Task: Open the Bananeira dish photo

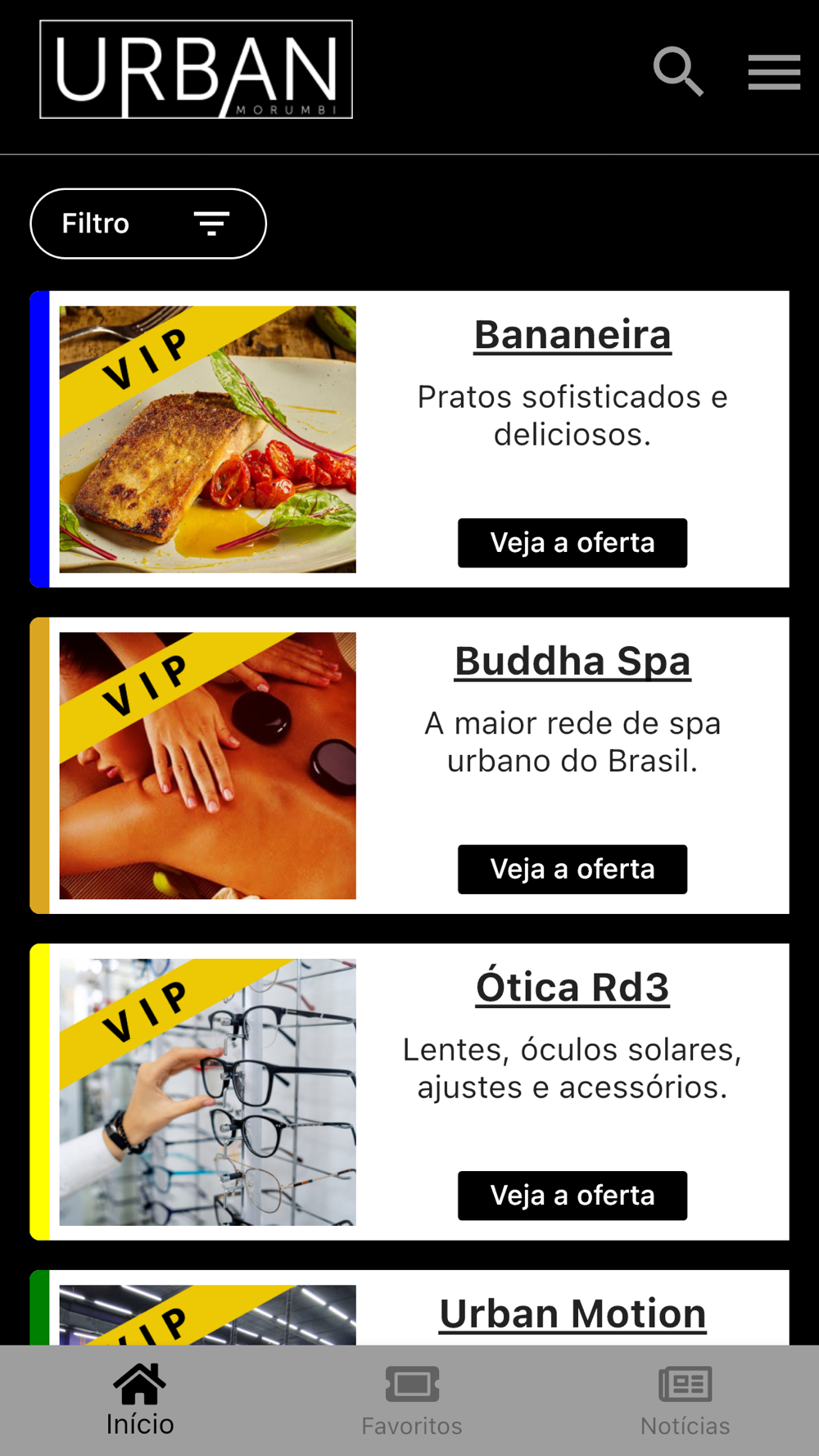Action: point(208,439)
